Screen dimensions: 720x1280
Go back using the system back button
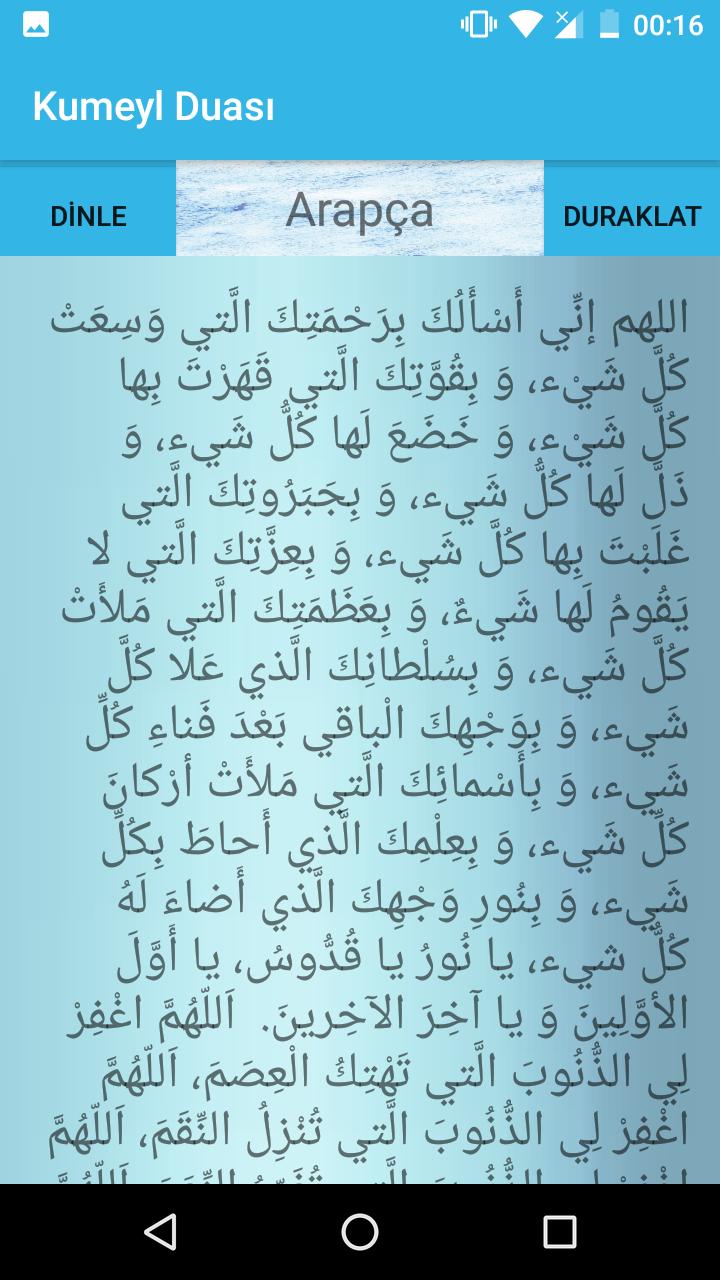pos(160,1232)
